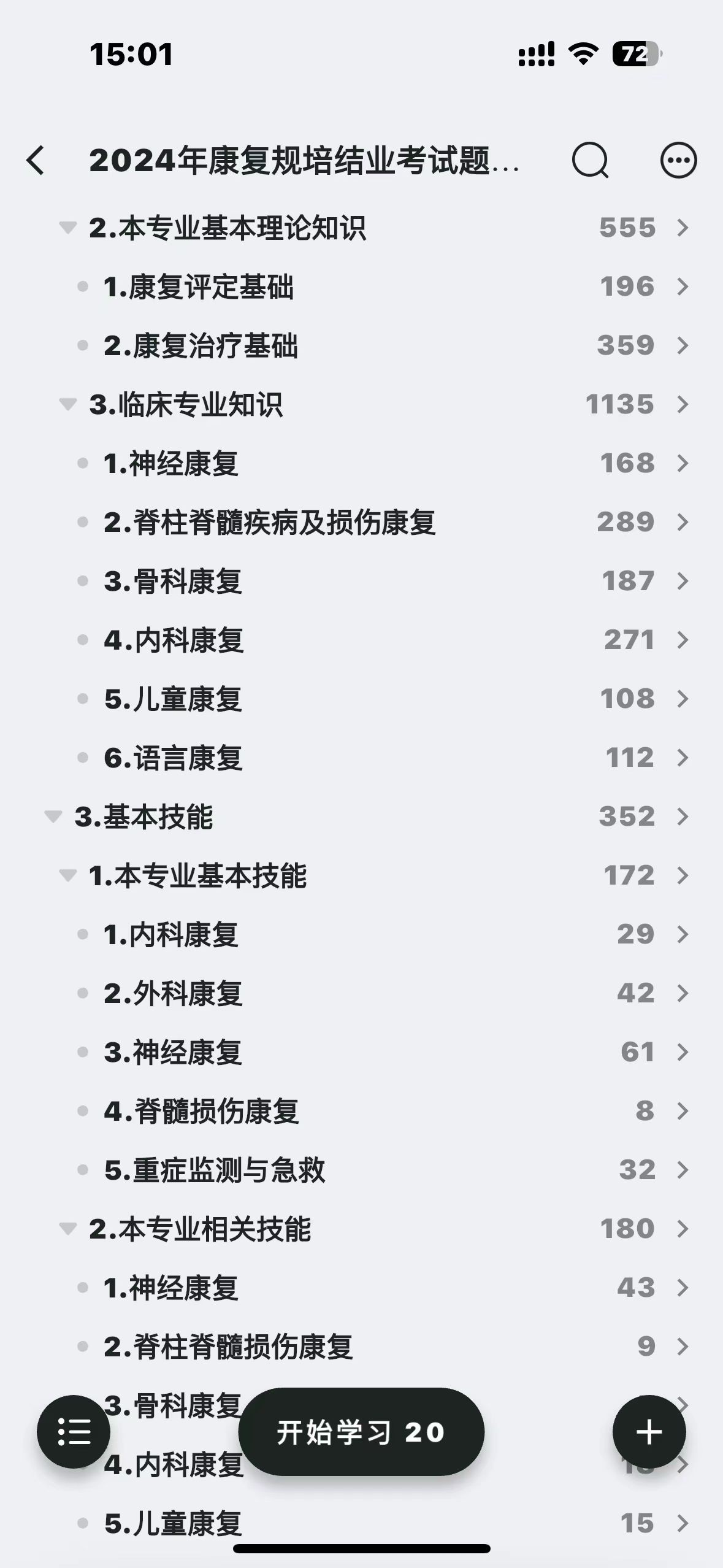Collapse the 2.本专业基本理论知识 section
This screenshot has width=723, height=1568.
pos(67,228)
